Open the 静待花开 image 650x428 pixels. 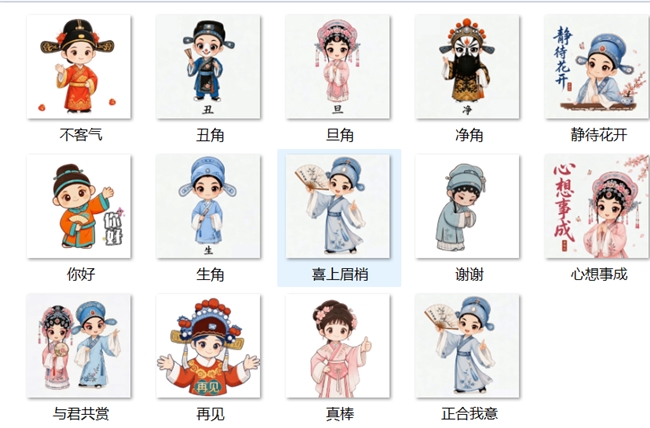pos(597,67)
